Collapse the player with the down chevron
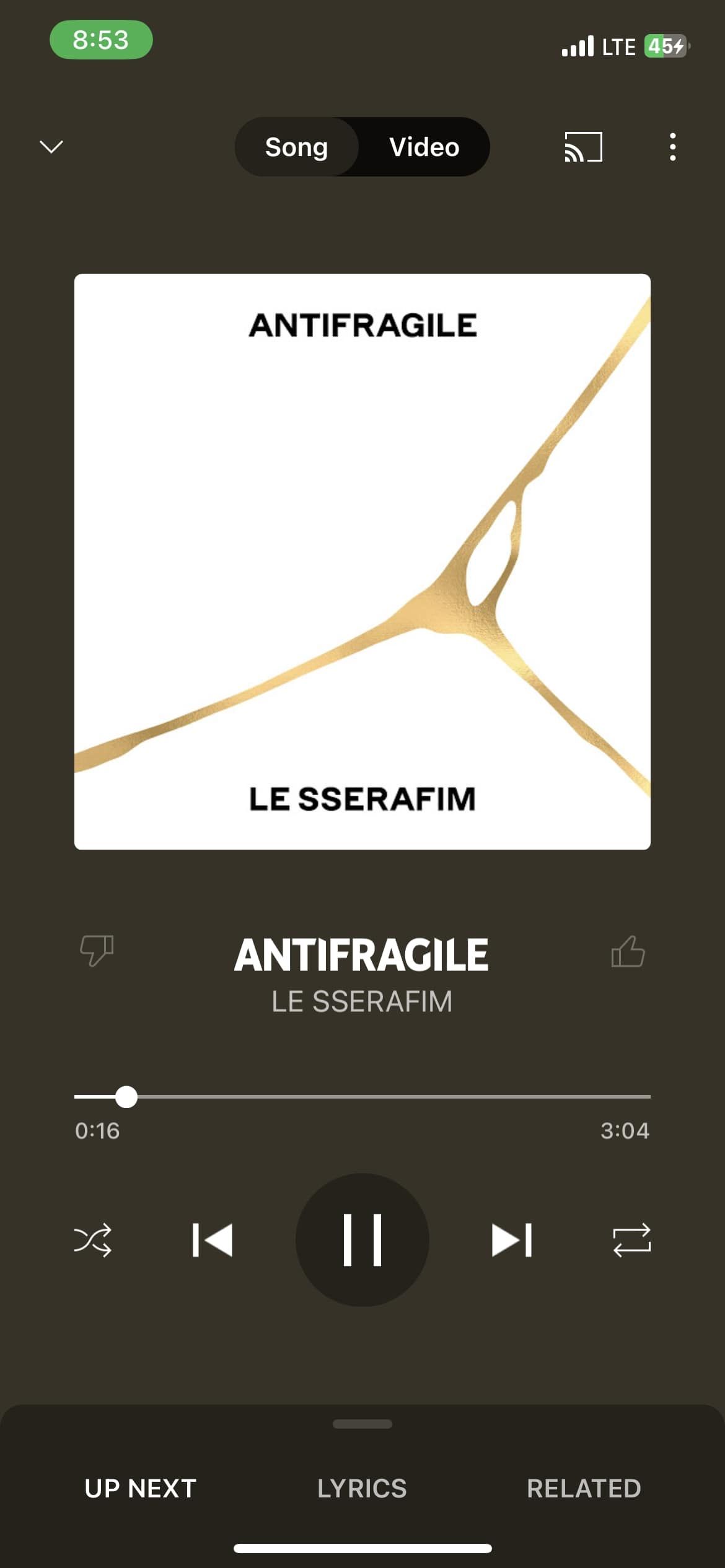 [51, 147]
